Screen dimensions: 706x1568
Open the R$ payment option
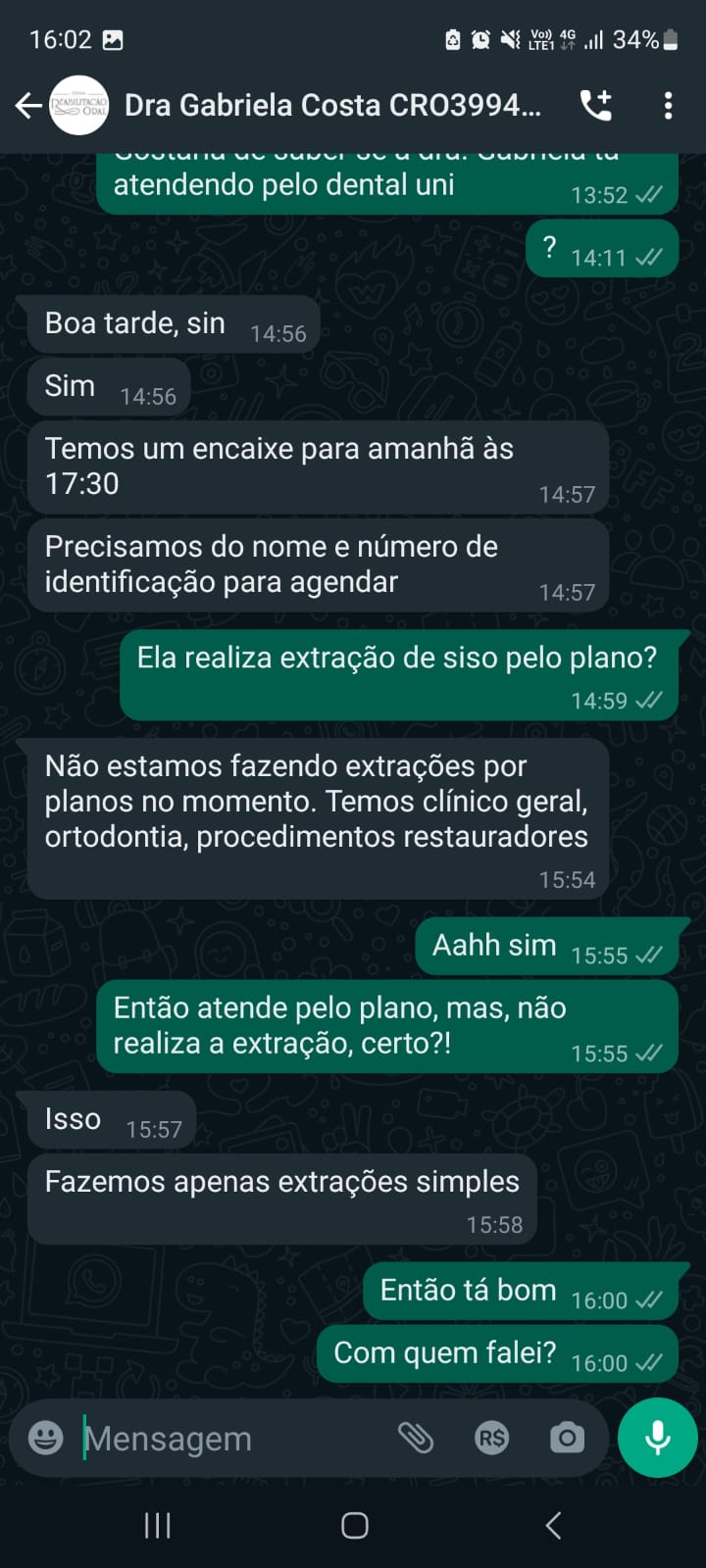[x=491, y=1438]
